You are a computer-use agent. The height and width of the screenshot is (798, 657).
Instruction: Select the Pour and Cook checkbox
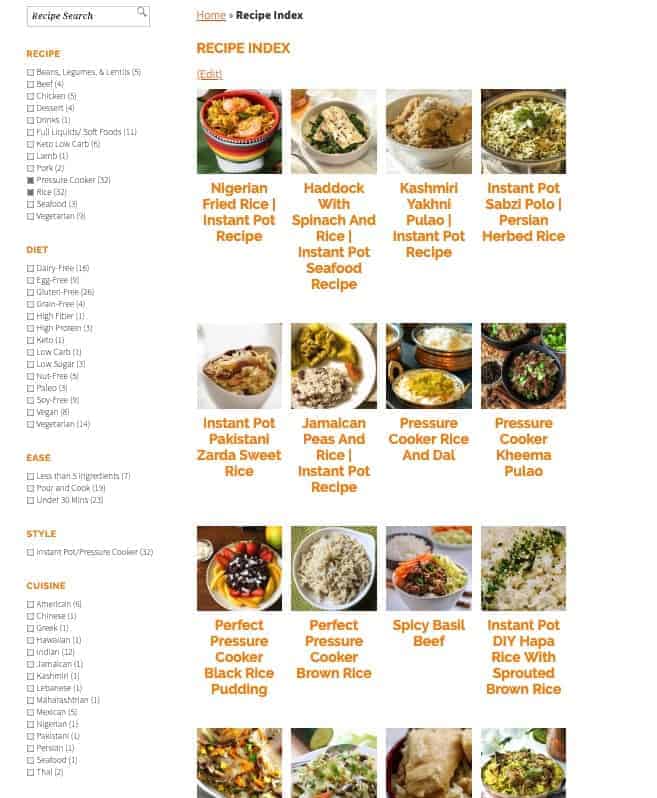point(30,488)
